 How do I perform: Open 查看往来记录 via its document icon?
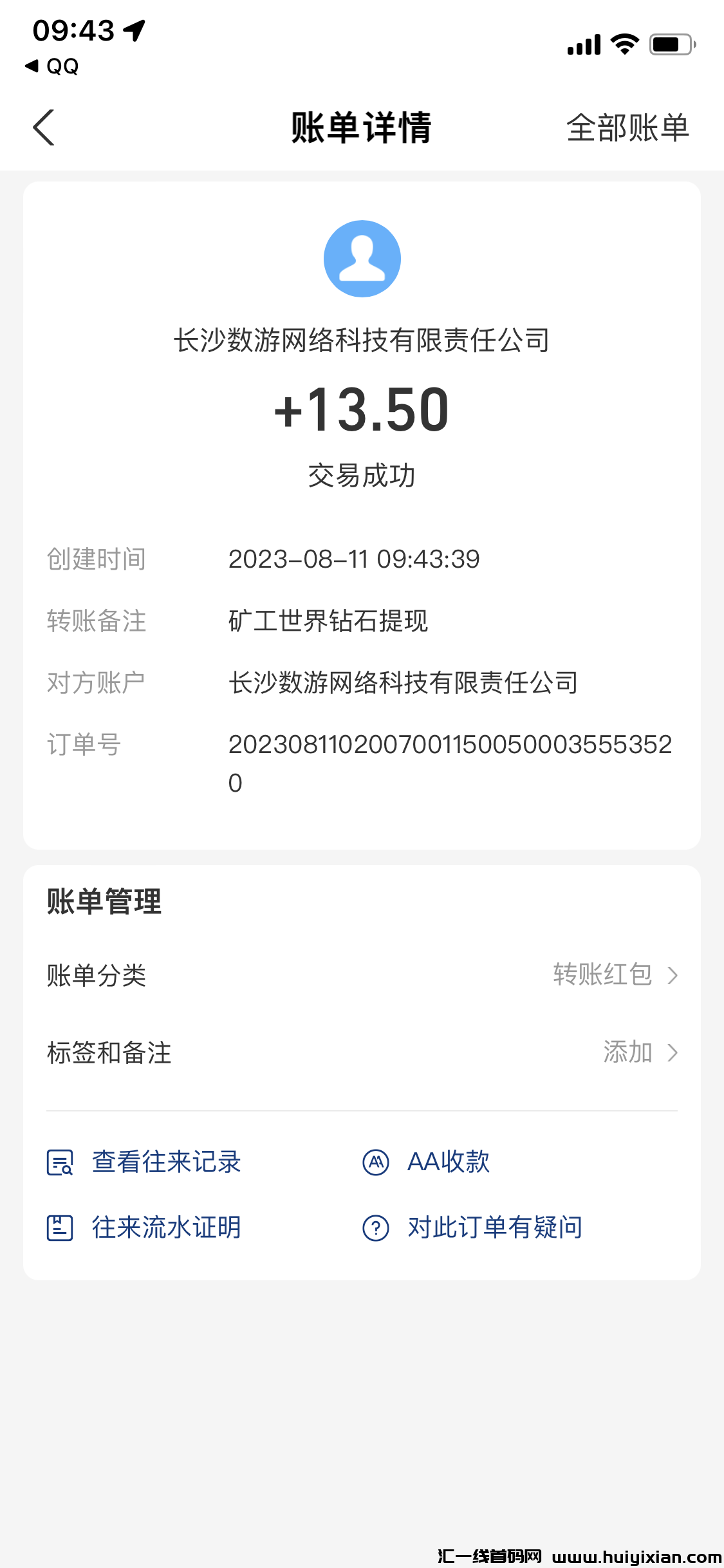click(x=60, y=1162)
